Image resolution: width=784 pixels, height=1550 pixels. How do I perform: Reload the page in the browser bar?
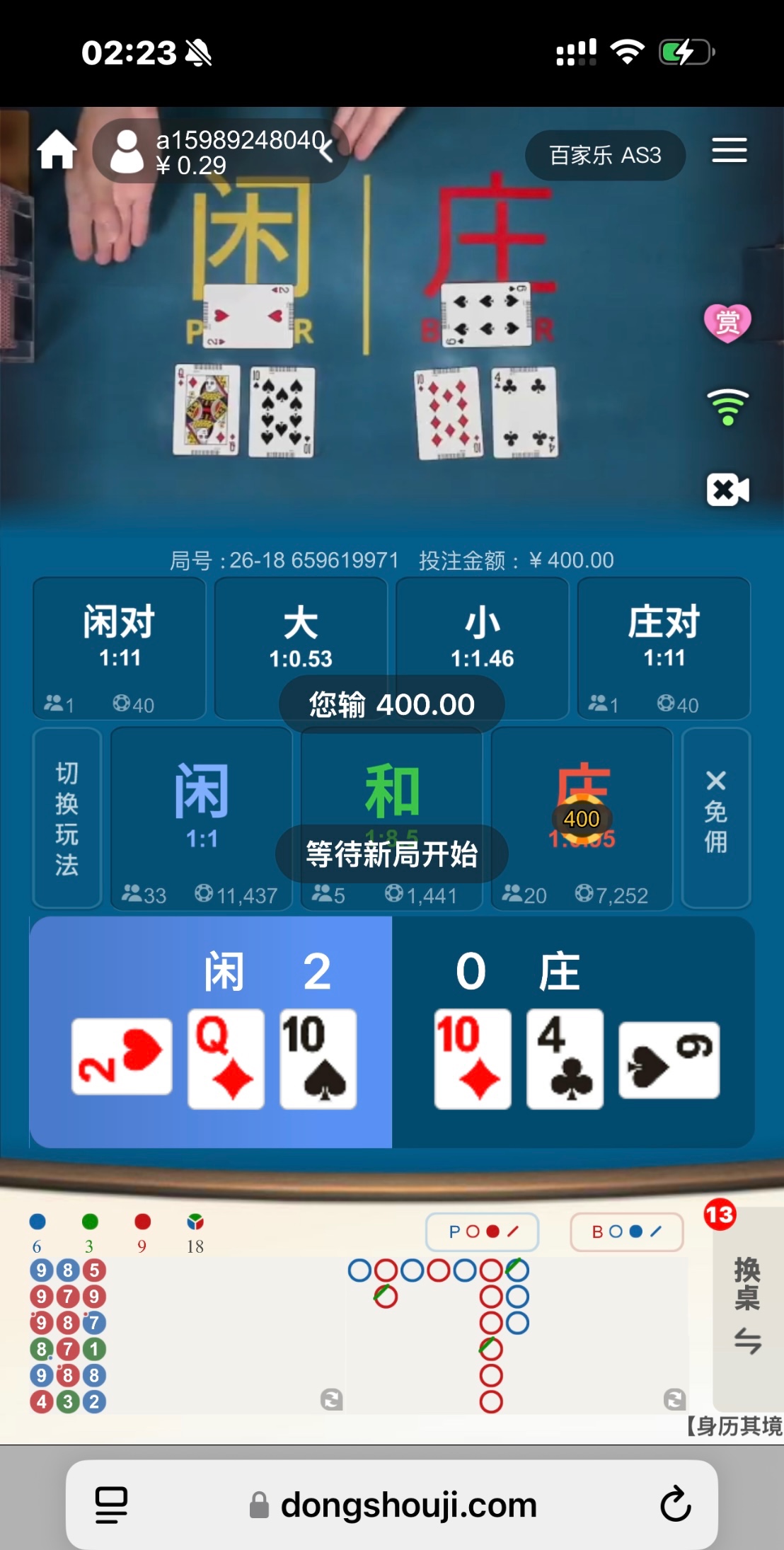pos(675,1504)
